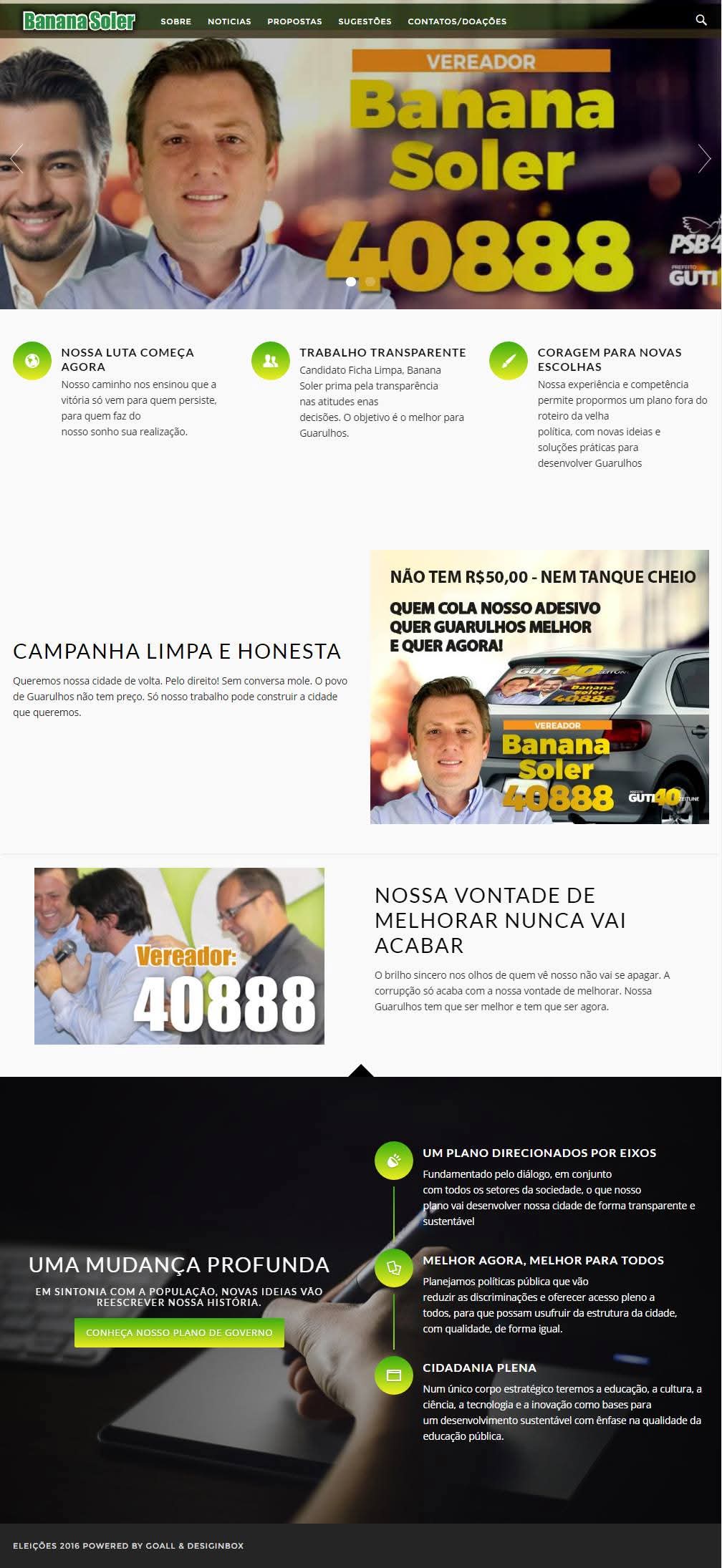Show the previous banner slide arrow
The image size is (722, 1568).
pos(16,158)
